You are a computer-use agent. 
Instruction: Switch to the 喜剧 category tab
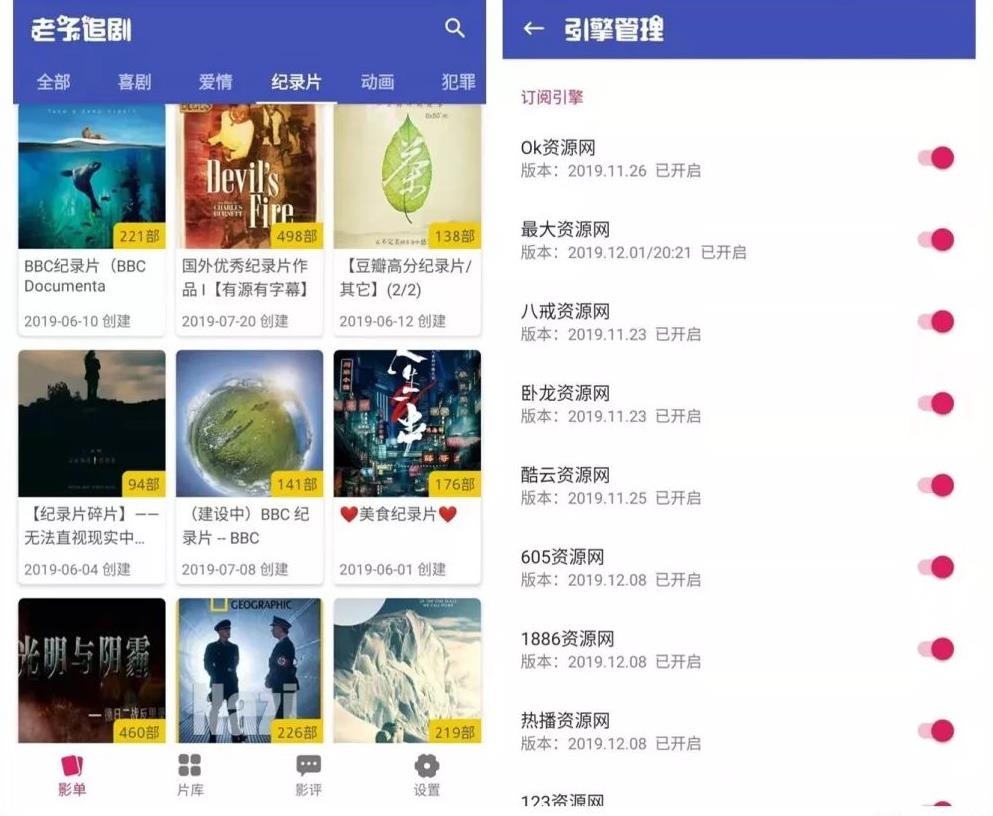coord(134,82)
